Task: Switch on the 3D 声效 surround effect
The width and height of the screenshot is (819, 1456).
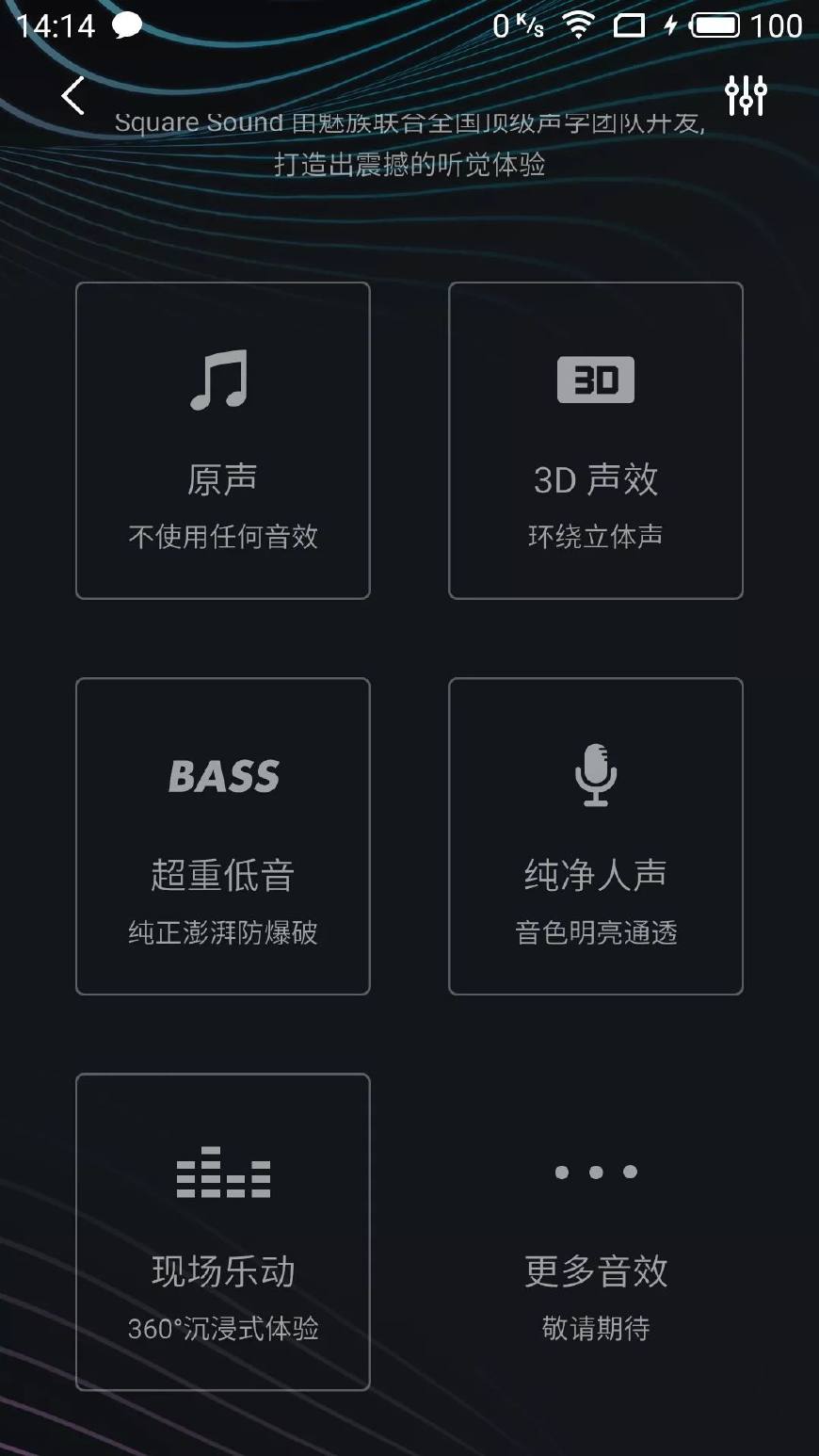Action: pyautogui.click(x=596, y=438)
